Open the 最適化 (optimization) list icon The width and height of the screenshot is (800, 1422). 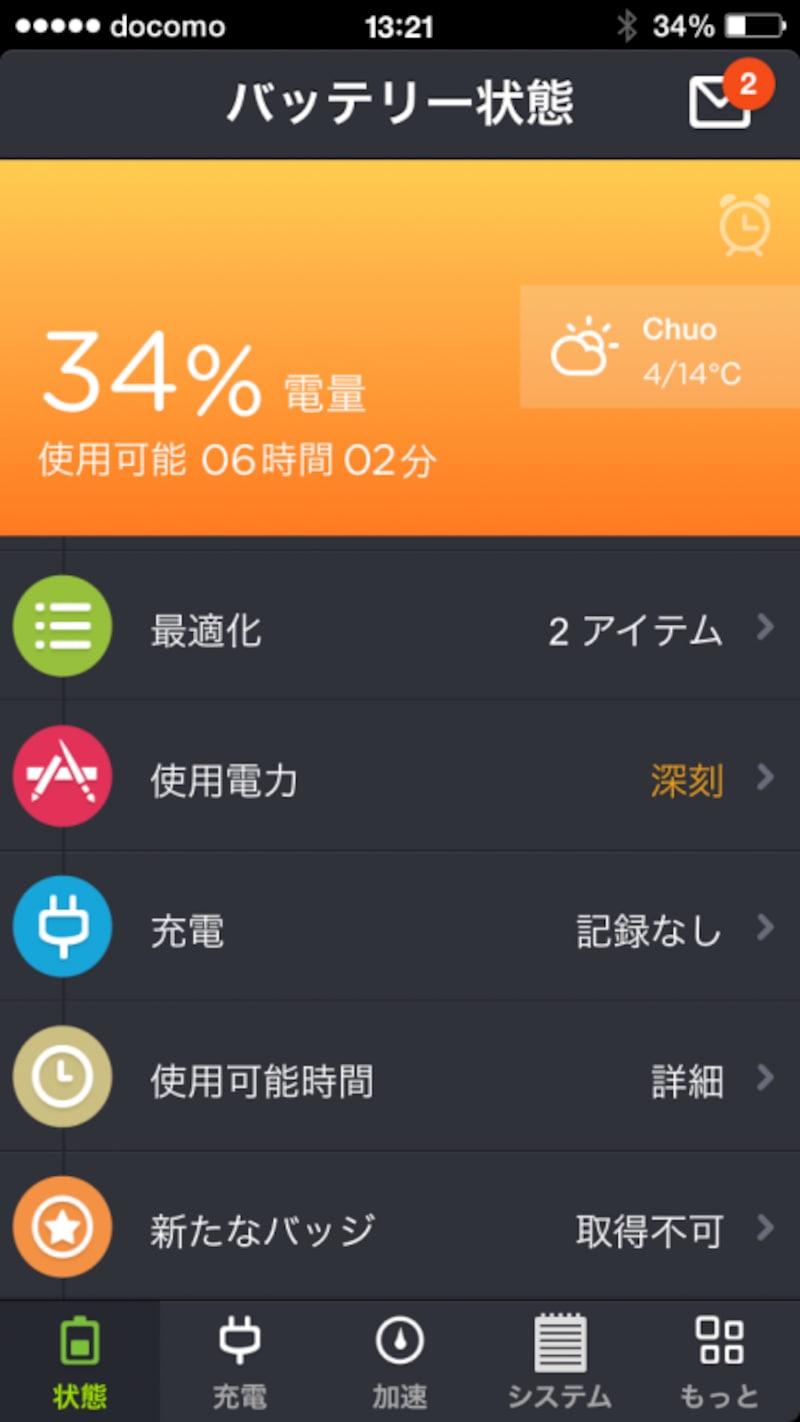[x=62, y=627]
